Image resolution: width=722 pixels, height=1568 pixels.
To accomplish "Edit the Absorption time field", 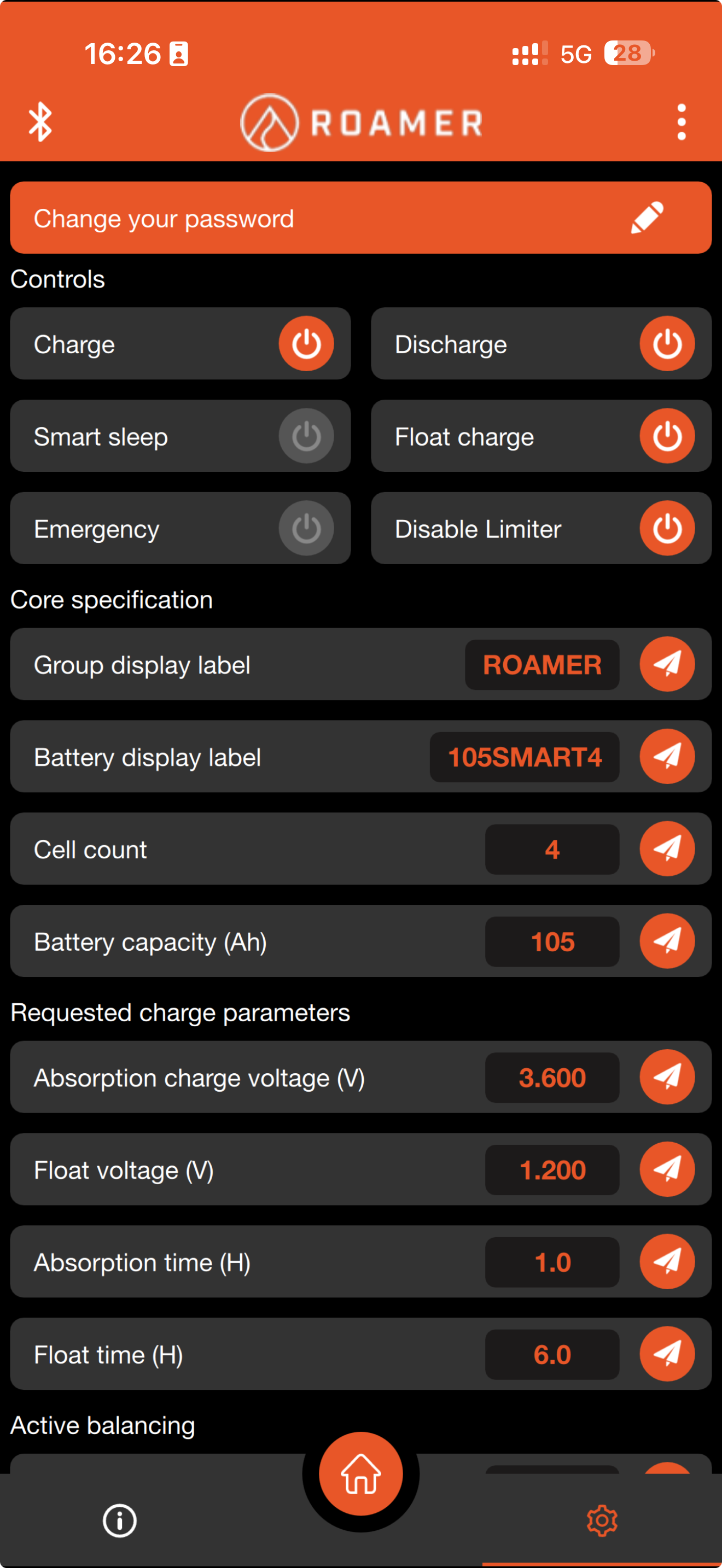I will click(551, 1262).
